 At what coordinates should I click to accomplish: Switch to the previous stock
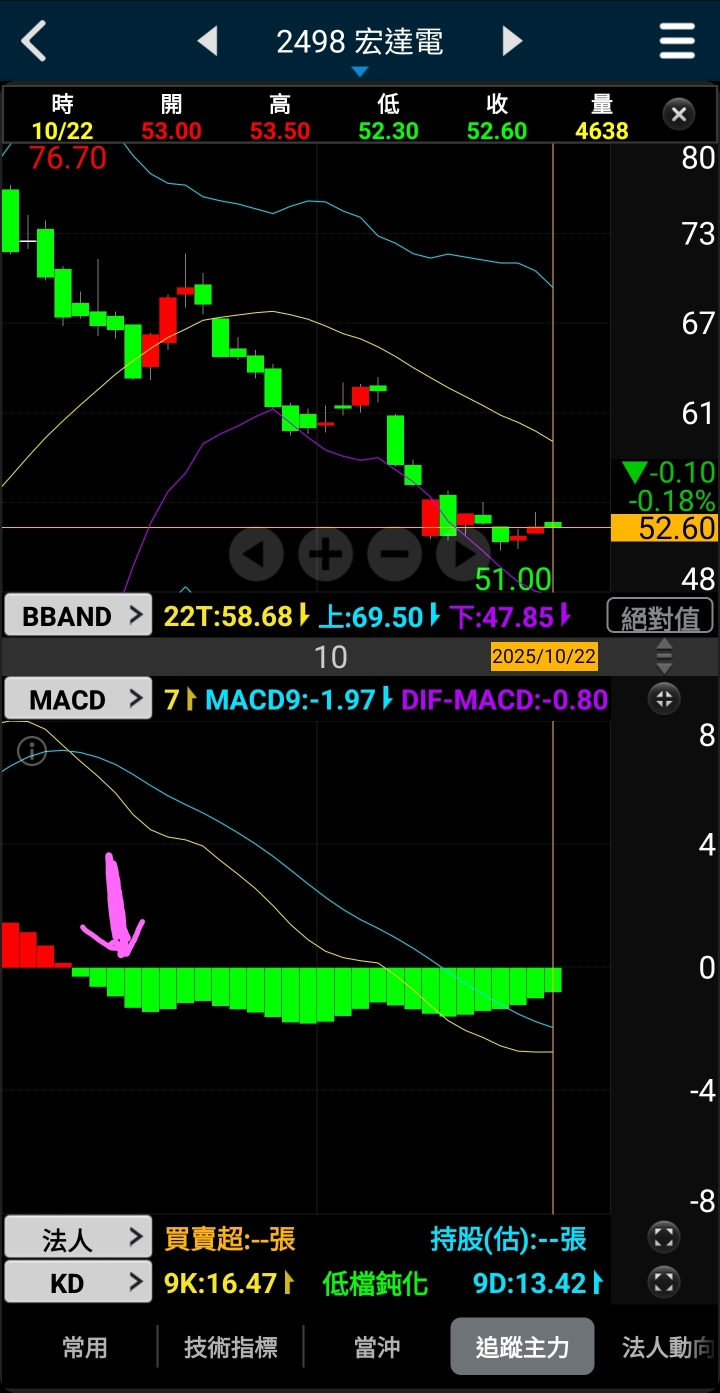[x=207, y=42]
